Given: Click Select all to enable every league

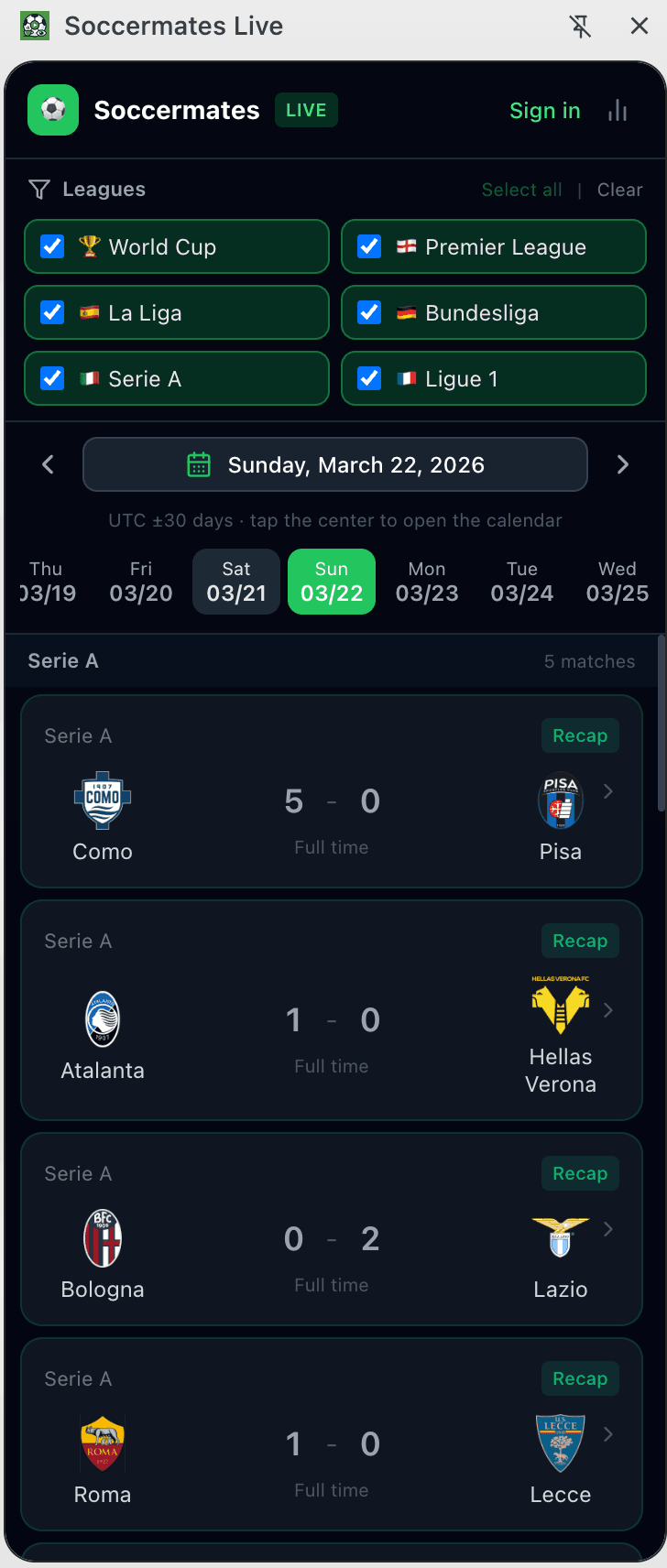Looking at the screenshot, I should click(x=522, y=190).
